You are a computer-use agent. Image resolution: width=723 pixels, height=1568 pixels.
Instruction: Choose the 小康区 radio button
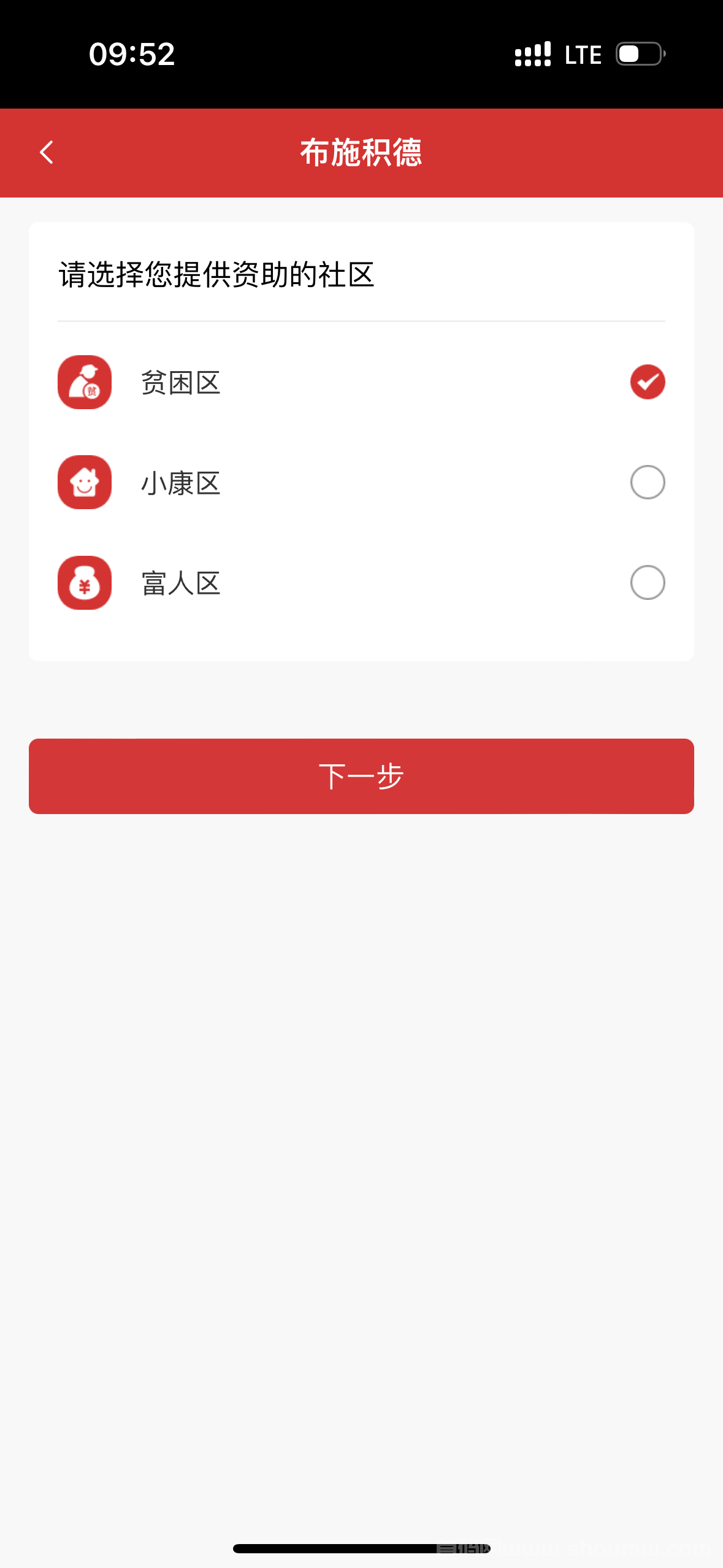(x=648, y=482)
